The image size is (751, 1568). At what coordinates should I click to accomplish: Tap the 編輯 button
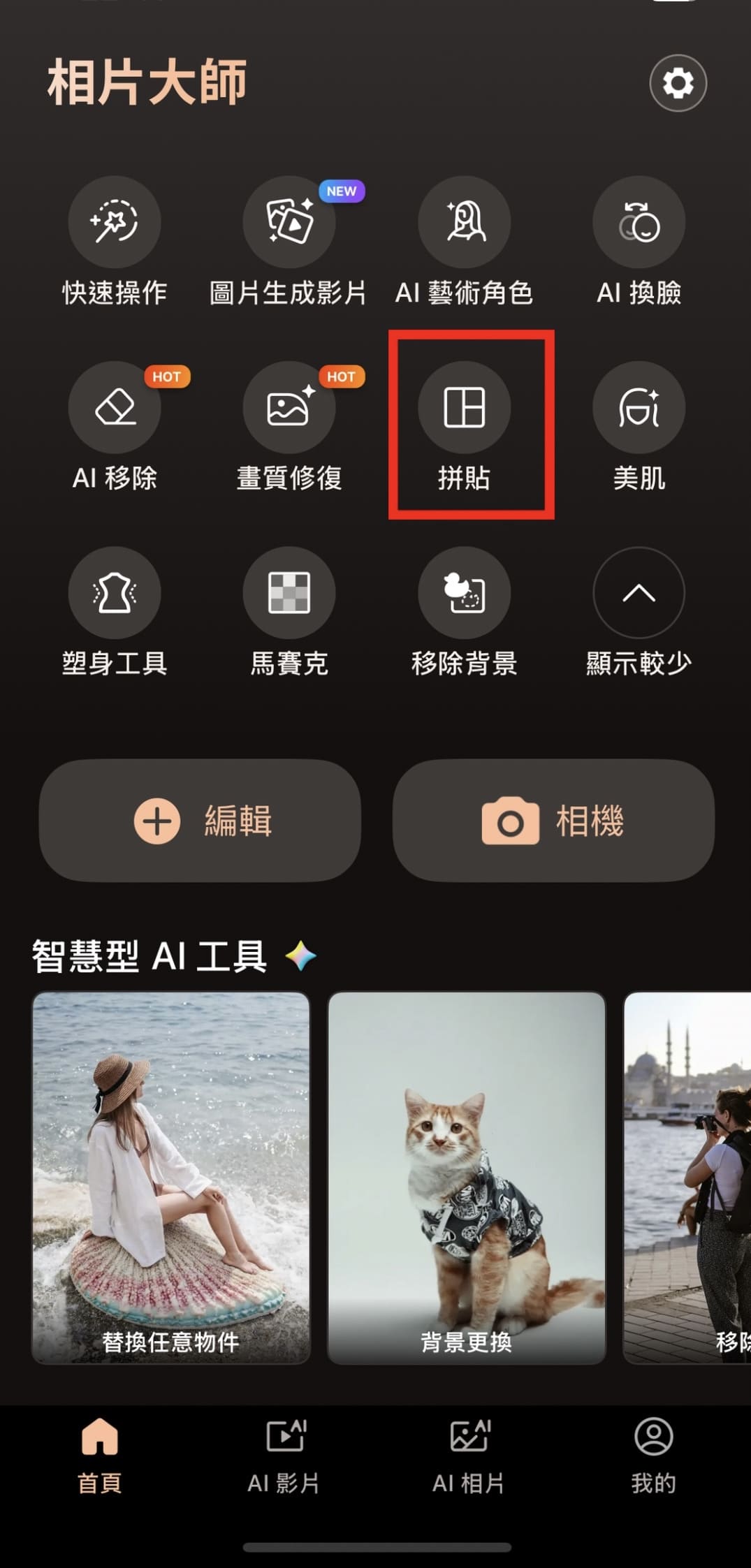click(x=200, y=821)
